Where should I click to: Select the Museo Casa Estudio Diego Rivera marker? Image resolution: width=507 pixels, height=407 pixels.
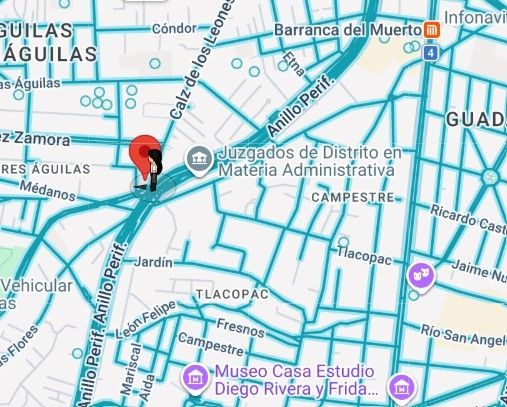tap(196, 379)
